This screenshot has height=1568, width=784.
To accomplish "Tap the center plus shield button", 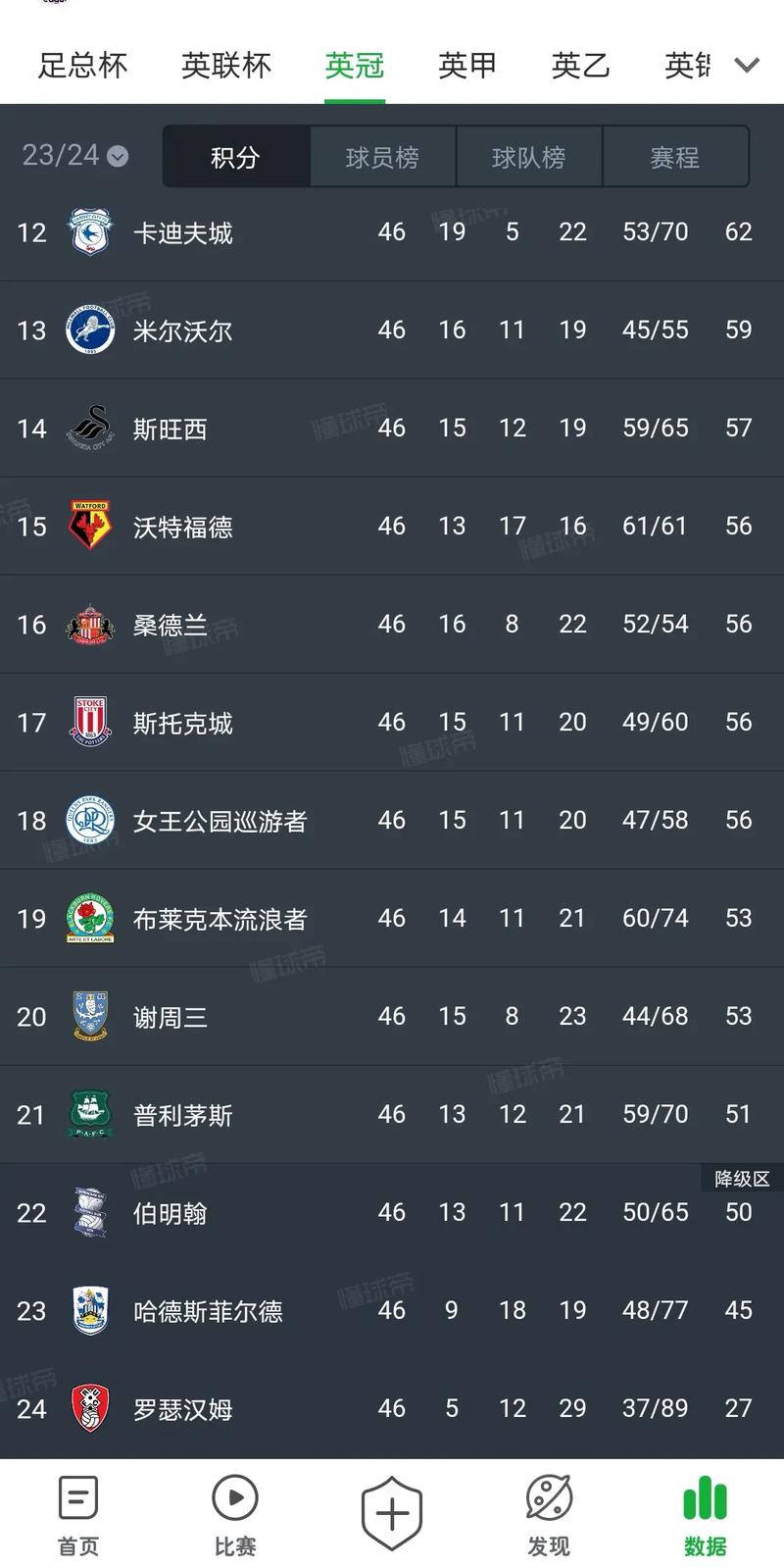I will point(392,1513).
